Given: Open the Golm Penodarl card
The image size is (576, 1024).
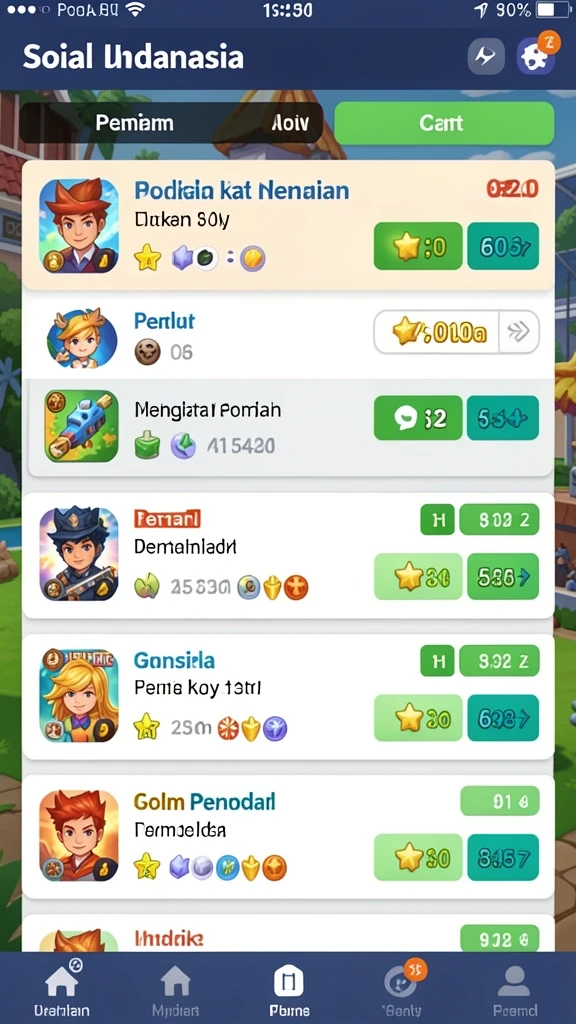Looking at the screenshot, I should [288, 837].
